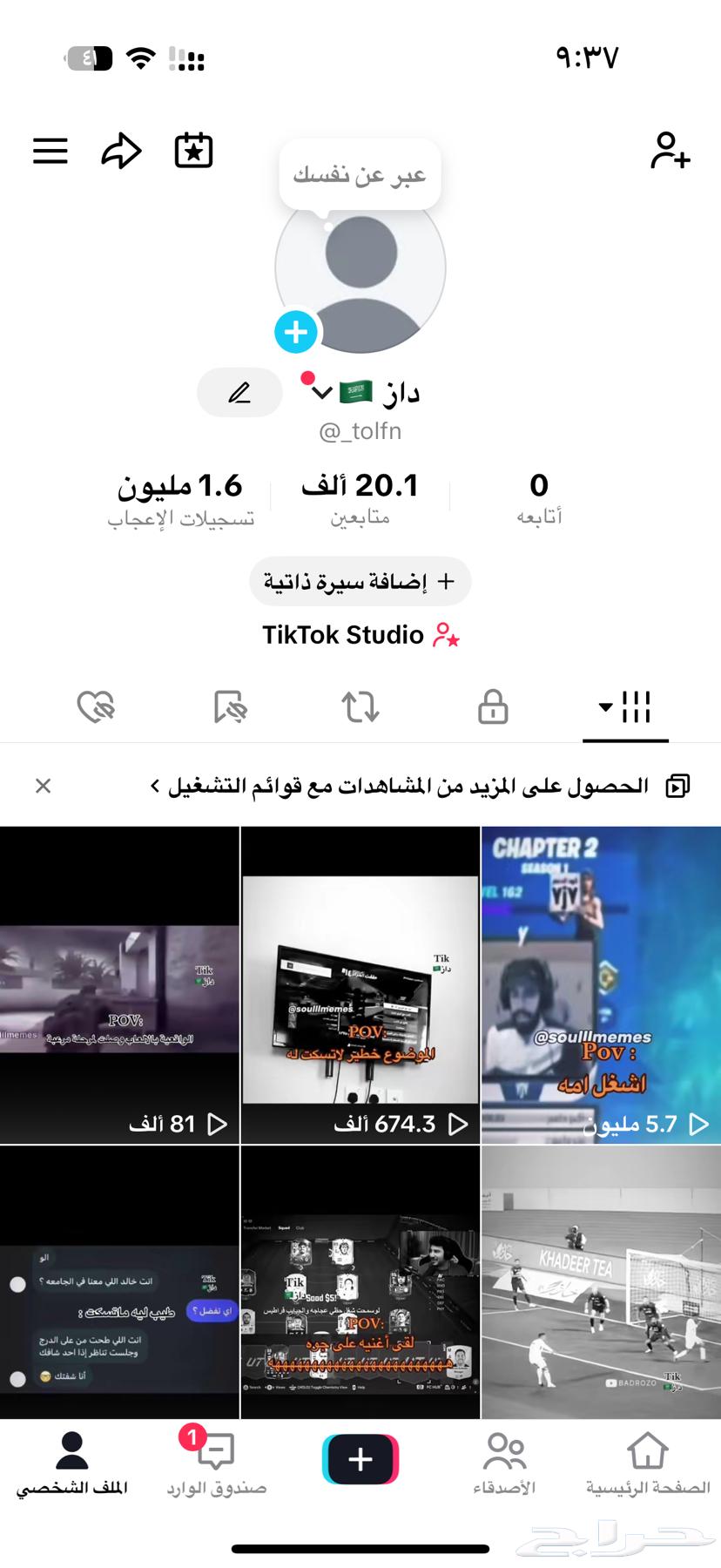The image size is (721, 1568).
Task: Show the reposts tab
Action: click(360, 707)
